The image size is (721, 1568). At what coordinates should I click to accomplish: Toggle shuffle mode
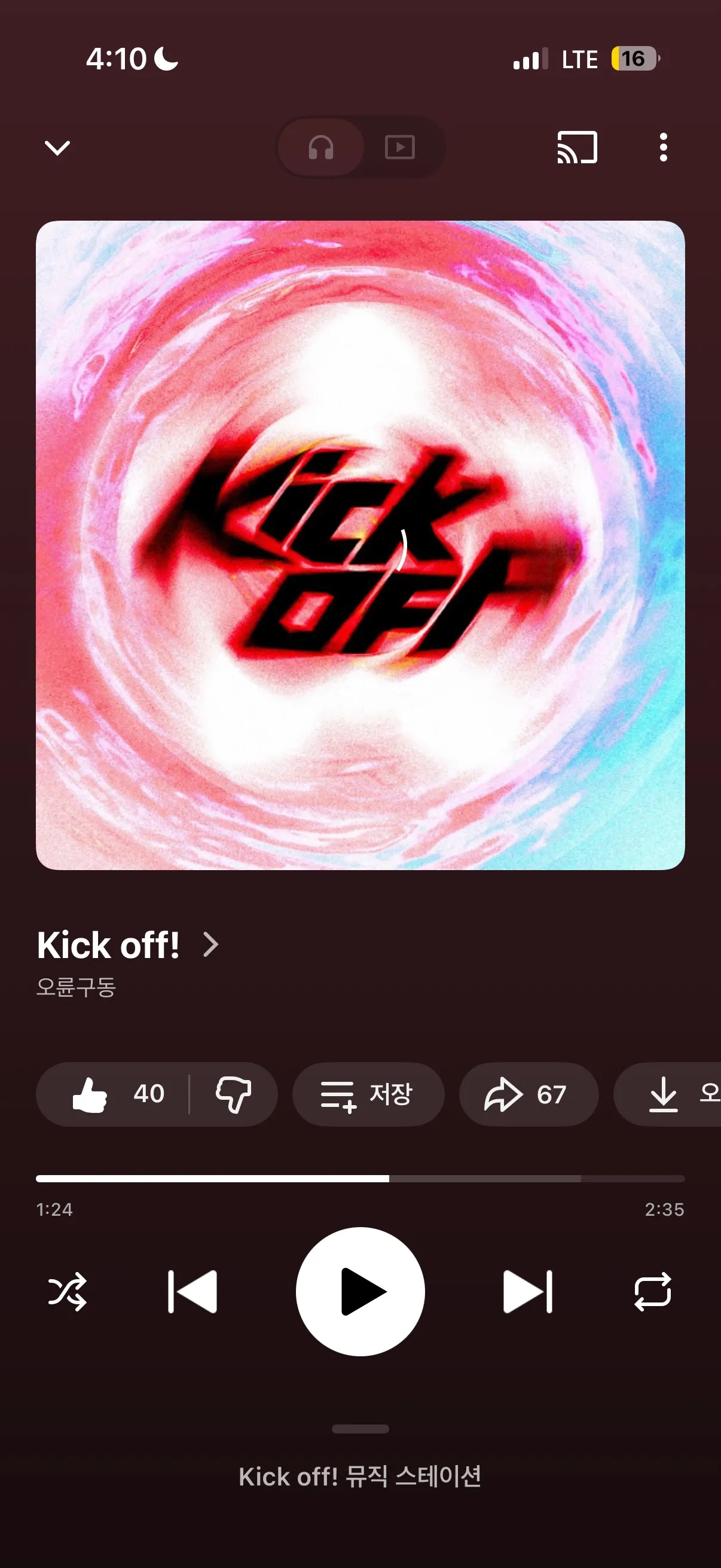click(x=67, y=1291)
